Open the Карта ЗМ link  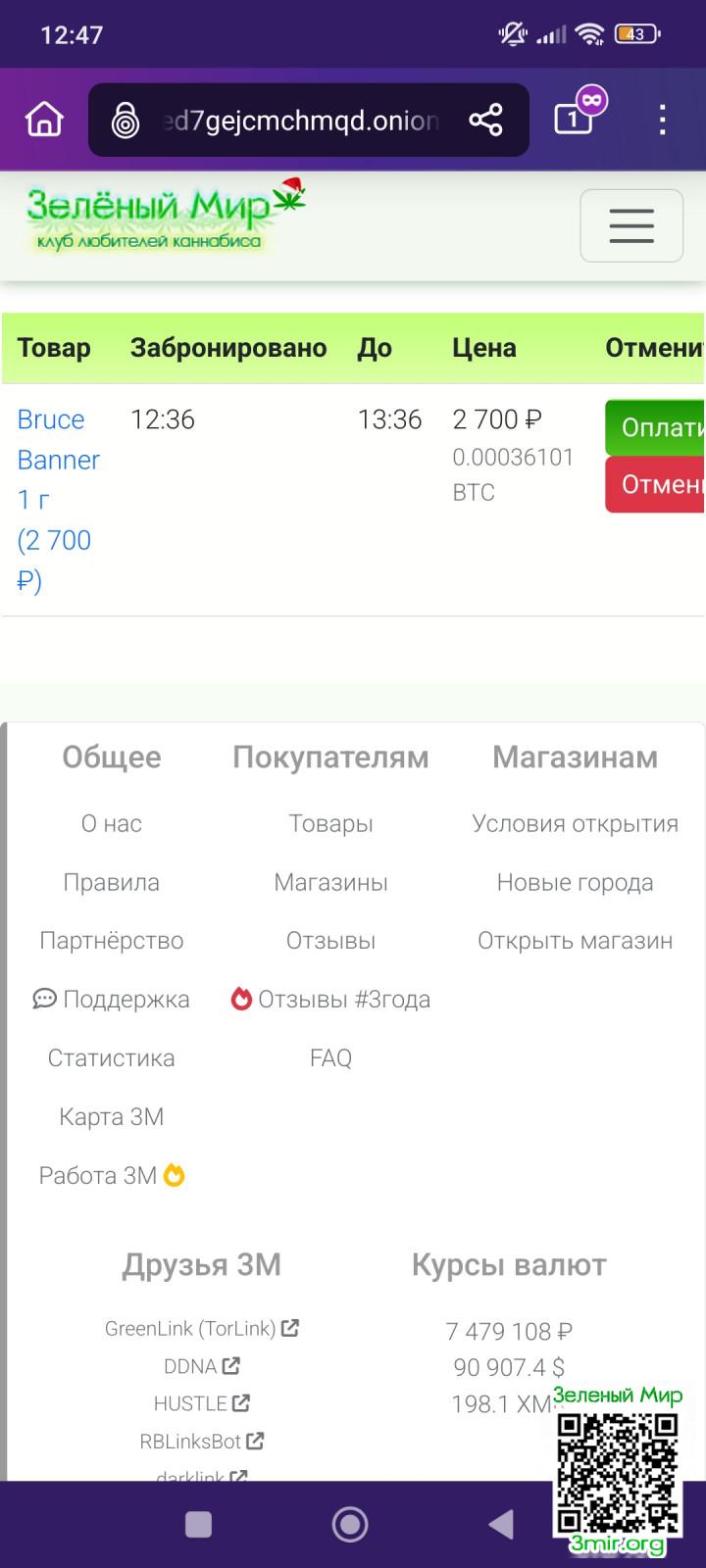tap(111, 1117)
